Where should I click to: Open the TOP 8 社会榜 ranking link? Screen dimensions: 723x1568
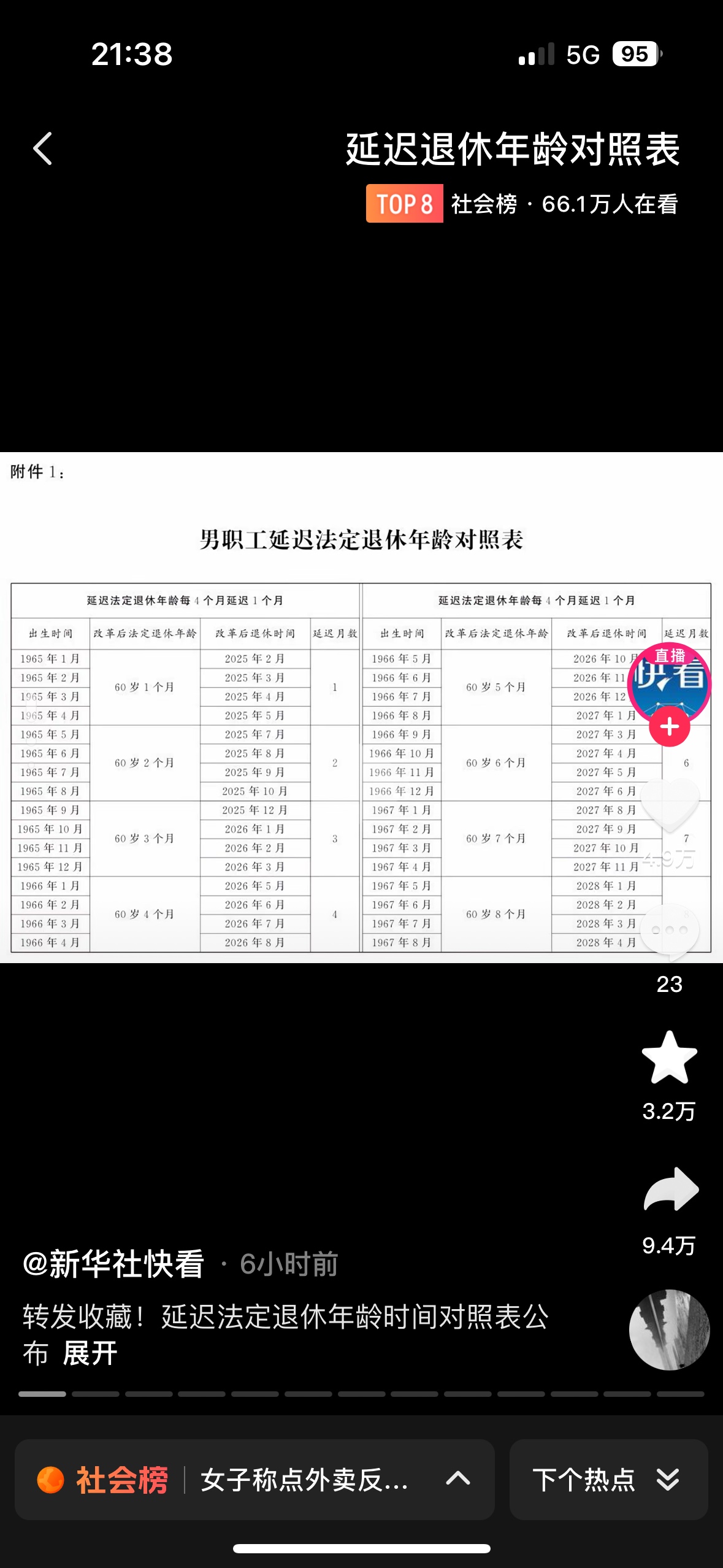(x=521, y=204)
